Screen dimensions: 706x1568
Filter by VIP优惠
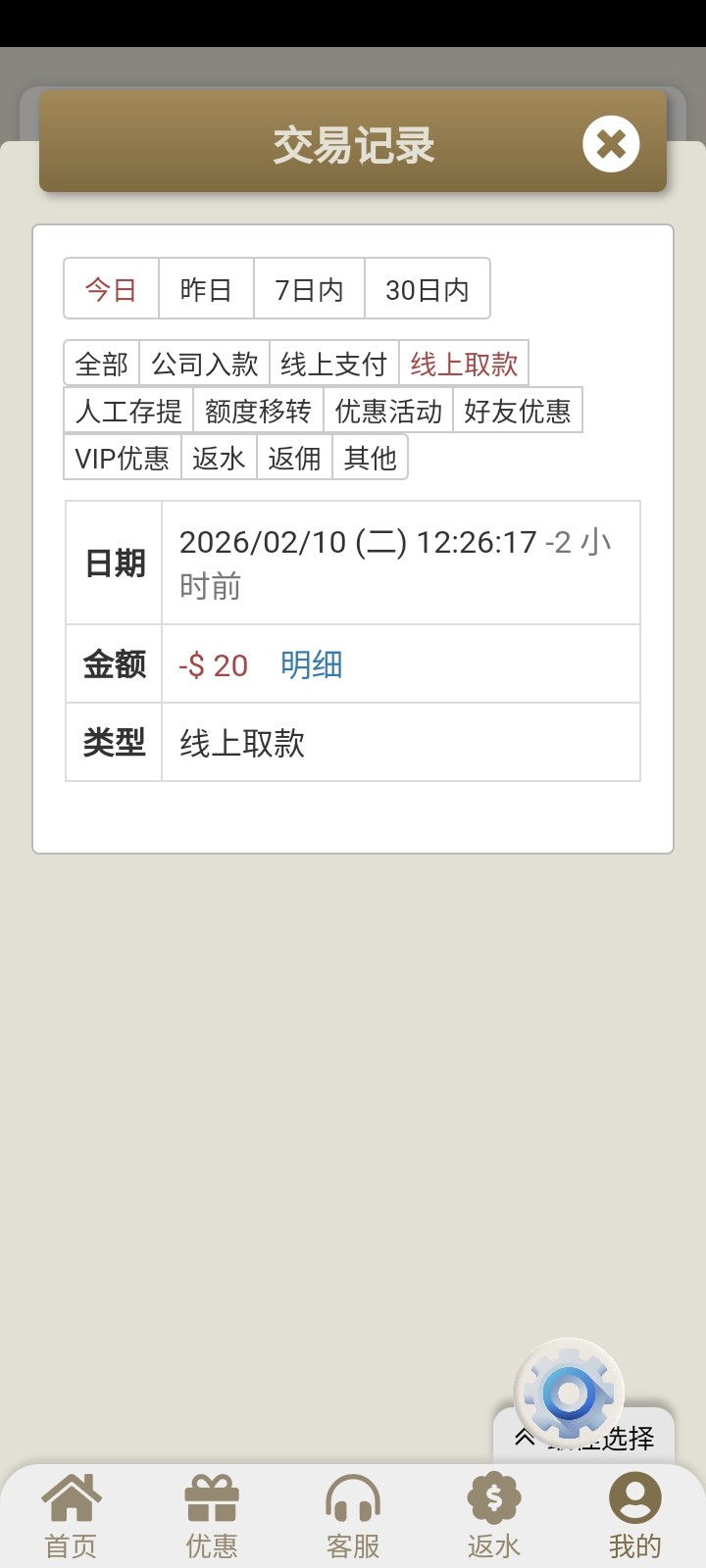(123, 458)
